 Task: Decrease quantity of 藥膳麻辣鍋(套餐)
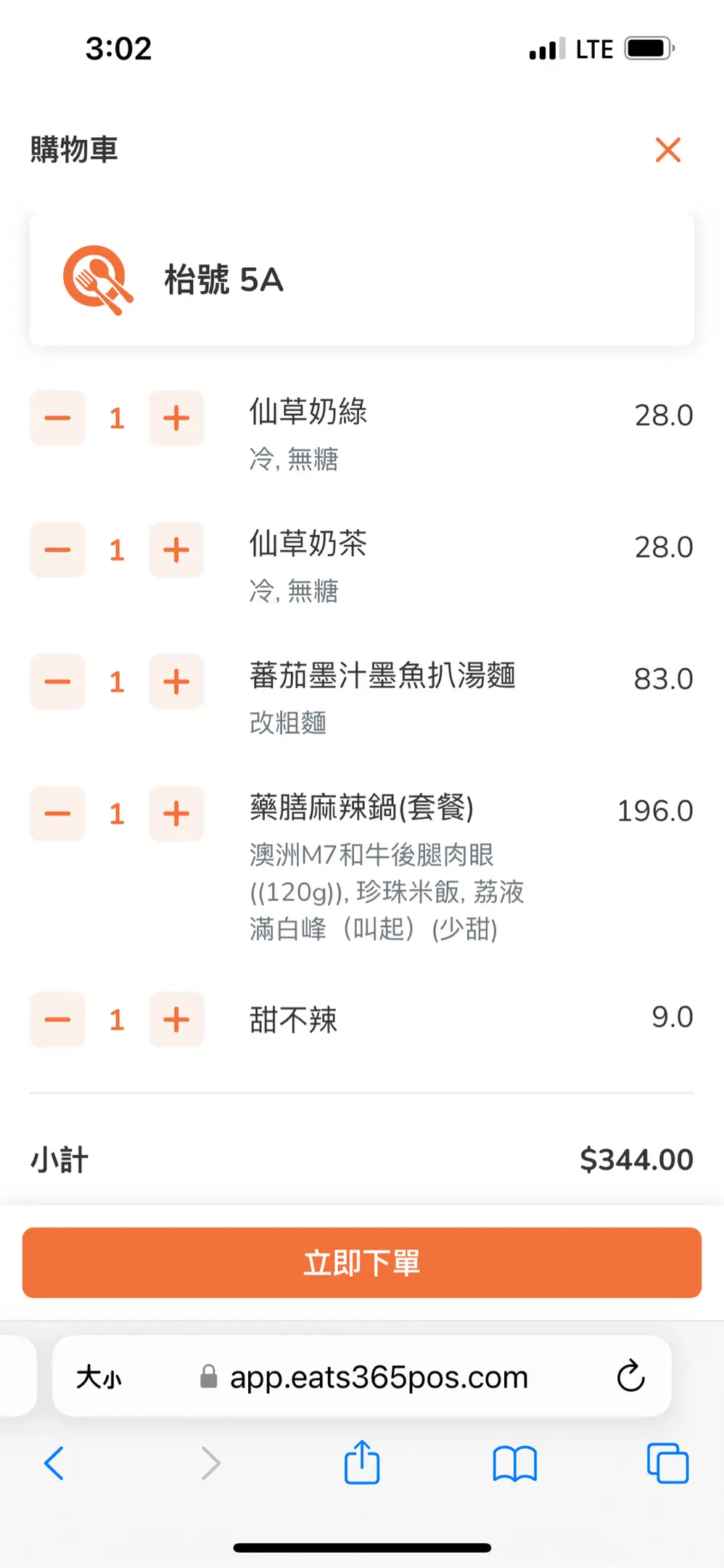(57, 814)
